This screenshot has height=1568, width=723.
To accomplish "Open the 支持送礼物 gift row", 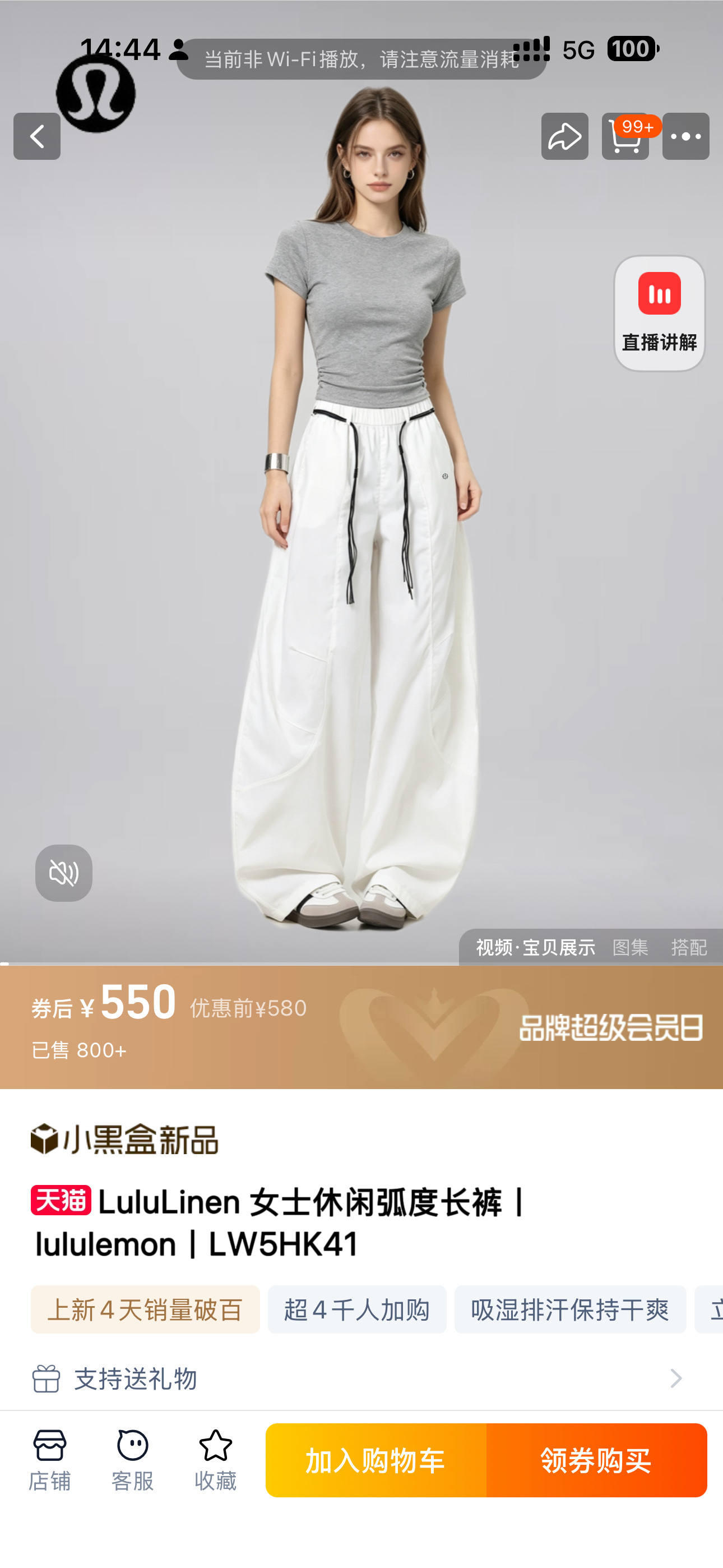I will click(361, 1378).
